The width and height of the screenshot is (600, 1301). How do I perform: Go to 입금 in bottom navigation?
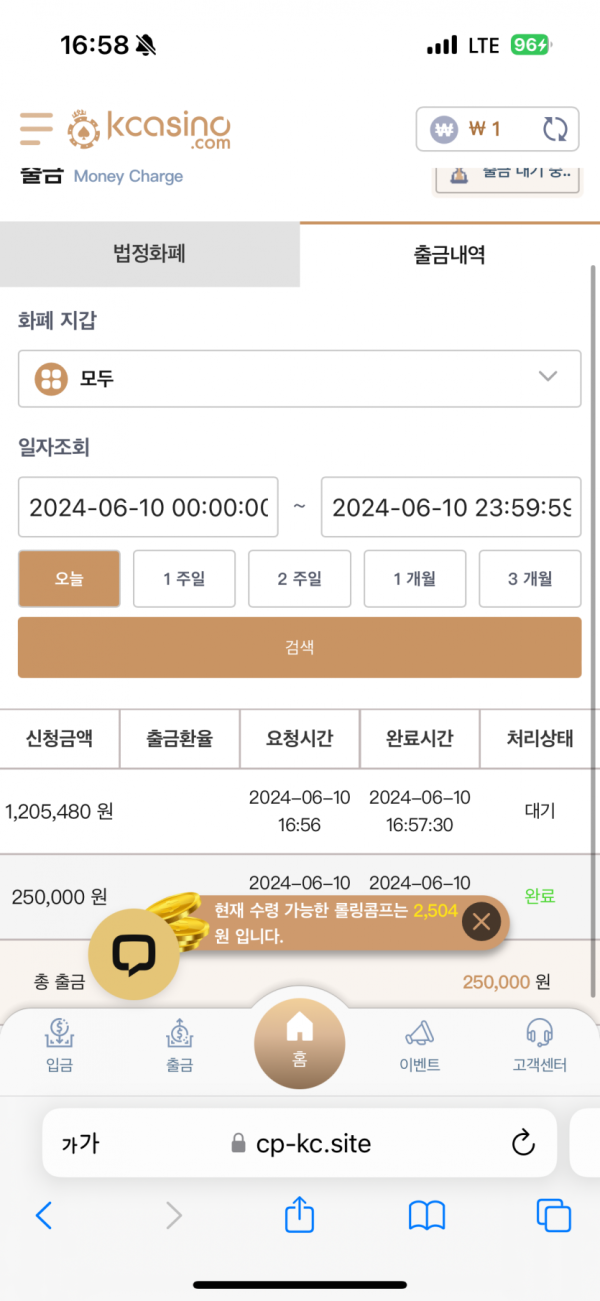pos(59,1044)
